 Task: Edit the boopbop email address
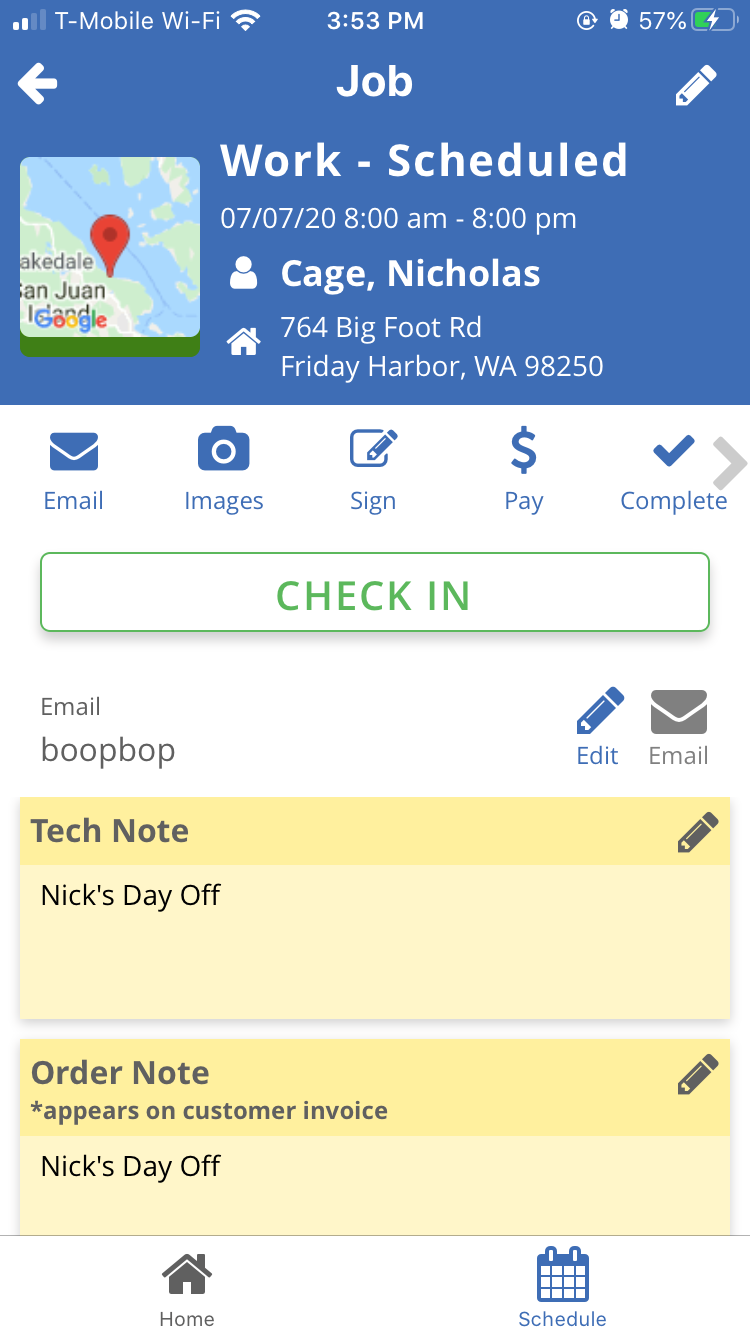tap(598, 727)
